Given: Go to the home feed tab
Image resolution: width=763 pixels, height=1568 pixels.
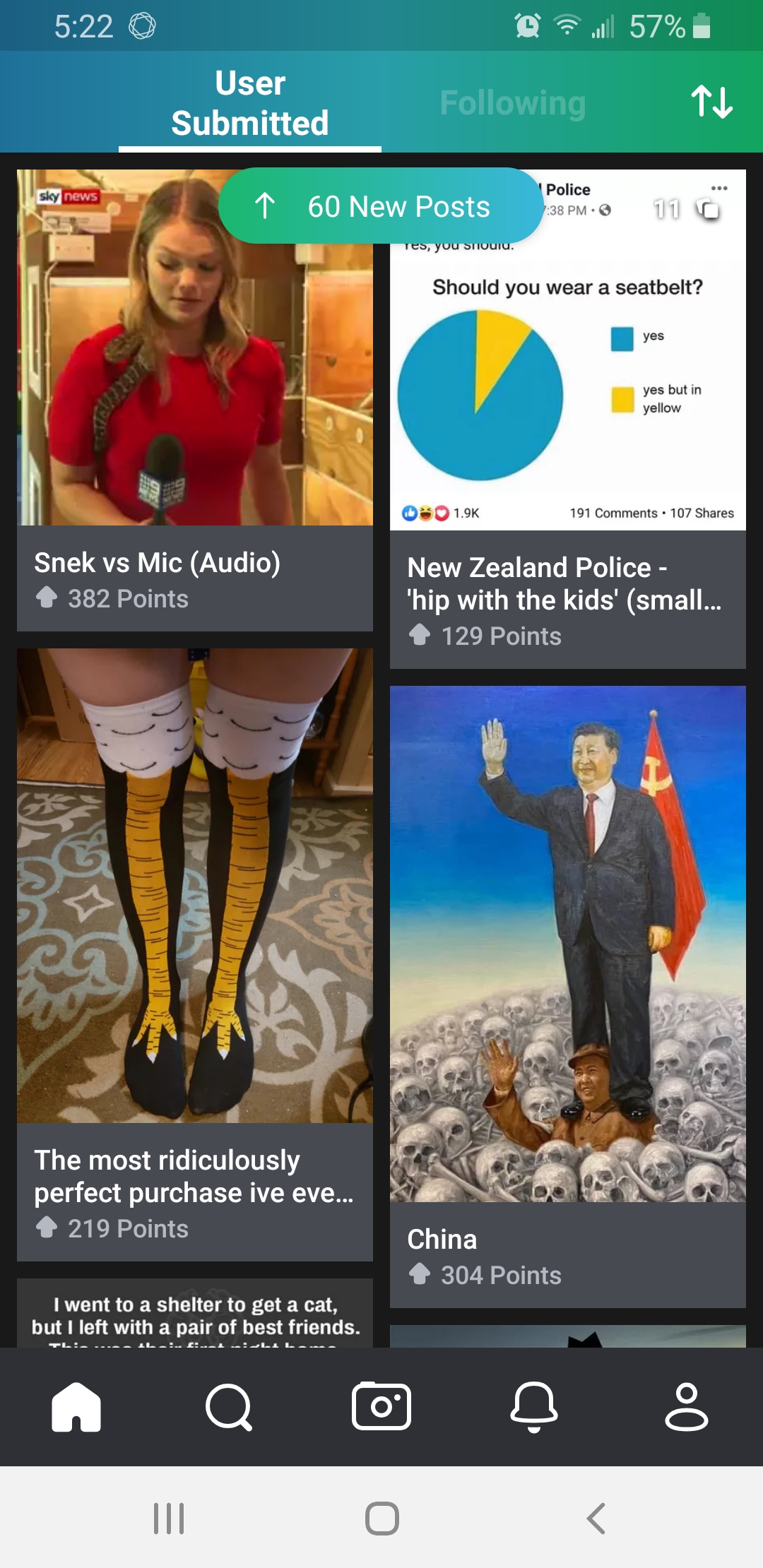Looking at the screenshot, I should 76,1406.
